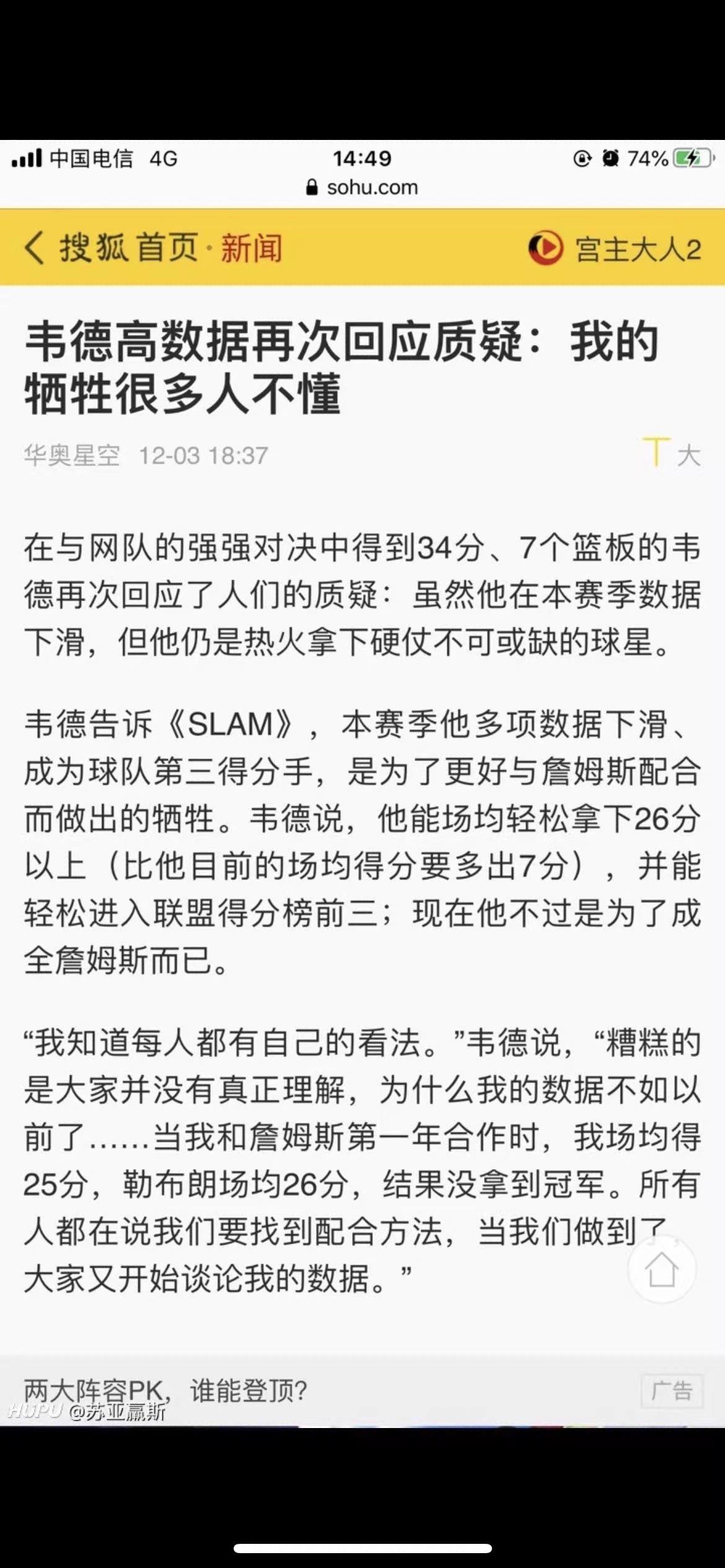This screenshot has width=725, height=1568.
Task: Open the 两大阵容PK ad banner
Action: click(x=166, y=1390)
